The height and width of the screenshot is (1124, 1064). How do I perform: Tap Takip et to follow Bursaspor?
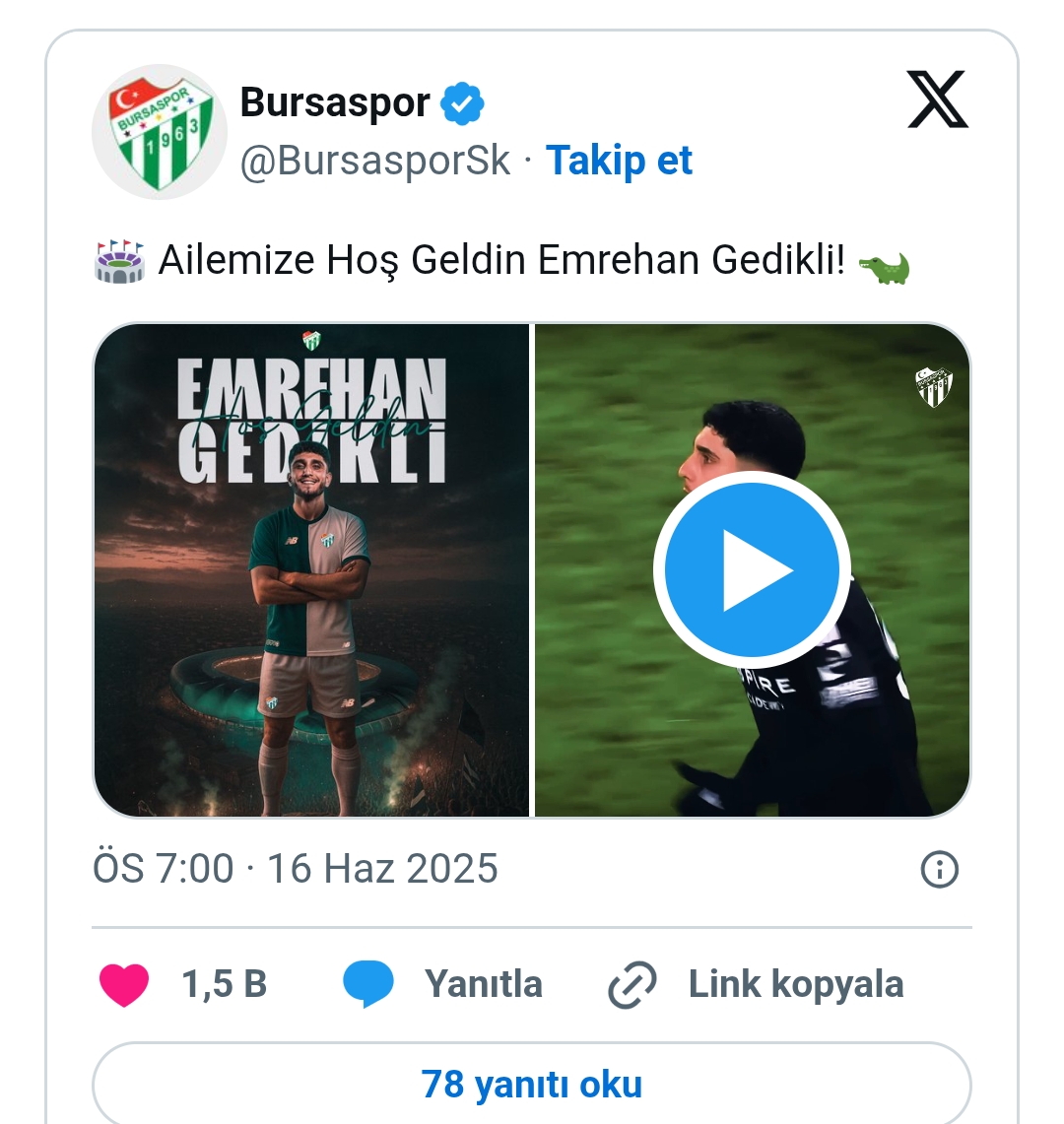point(619,161)
